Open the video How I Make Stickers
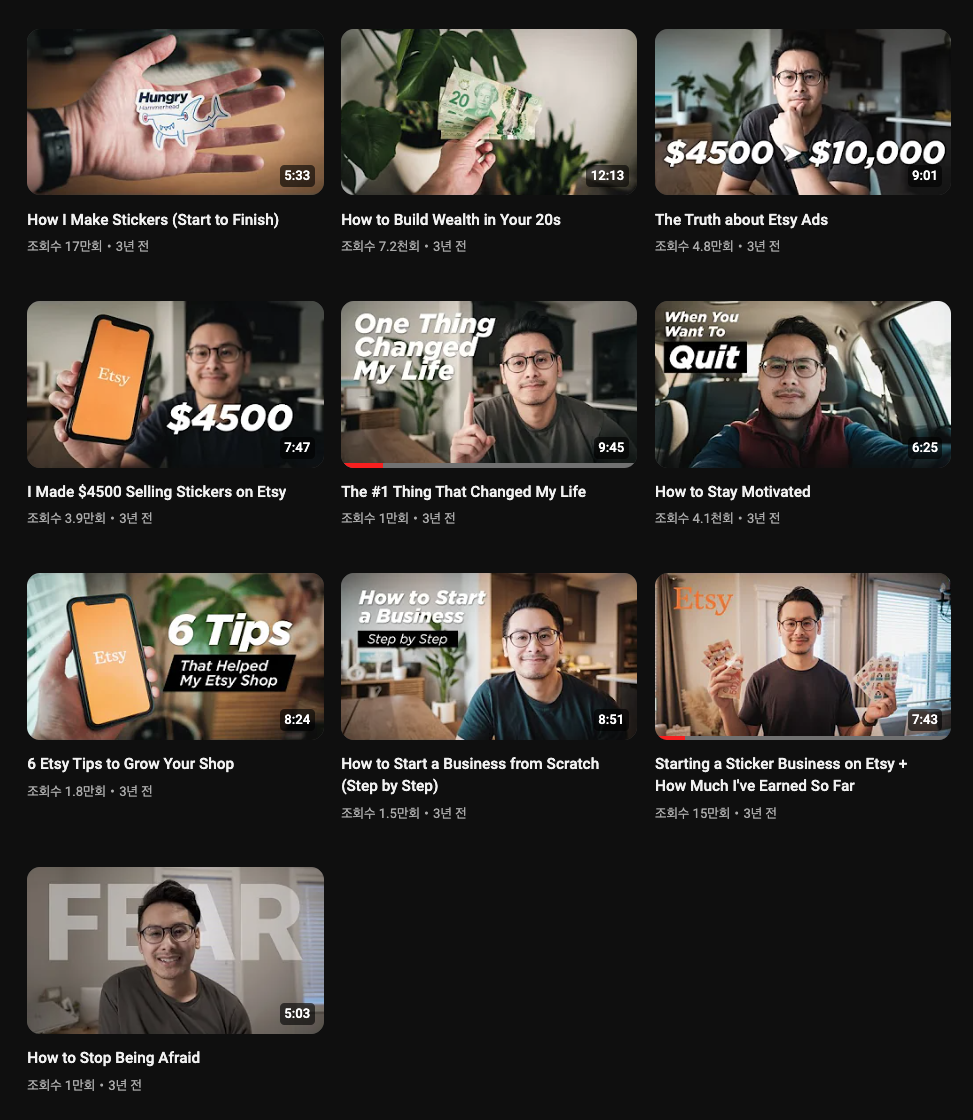This screenshot has width=973, height=1120. [x=175, y=112]
